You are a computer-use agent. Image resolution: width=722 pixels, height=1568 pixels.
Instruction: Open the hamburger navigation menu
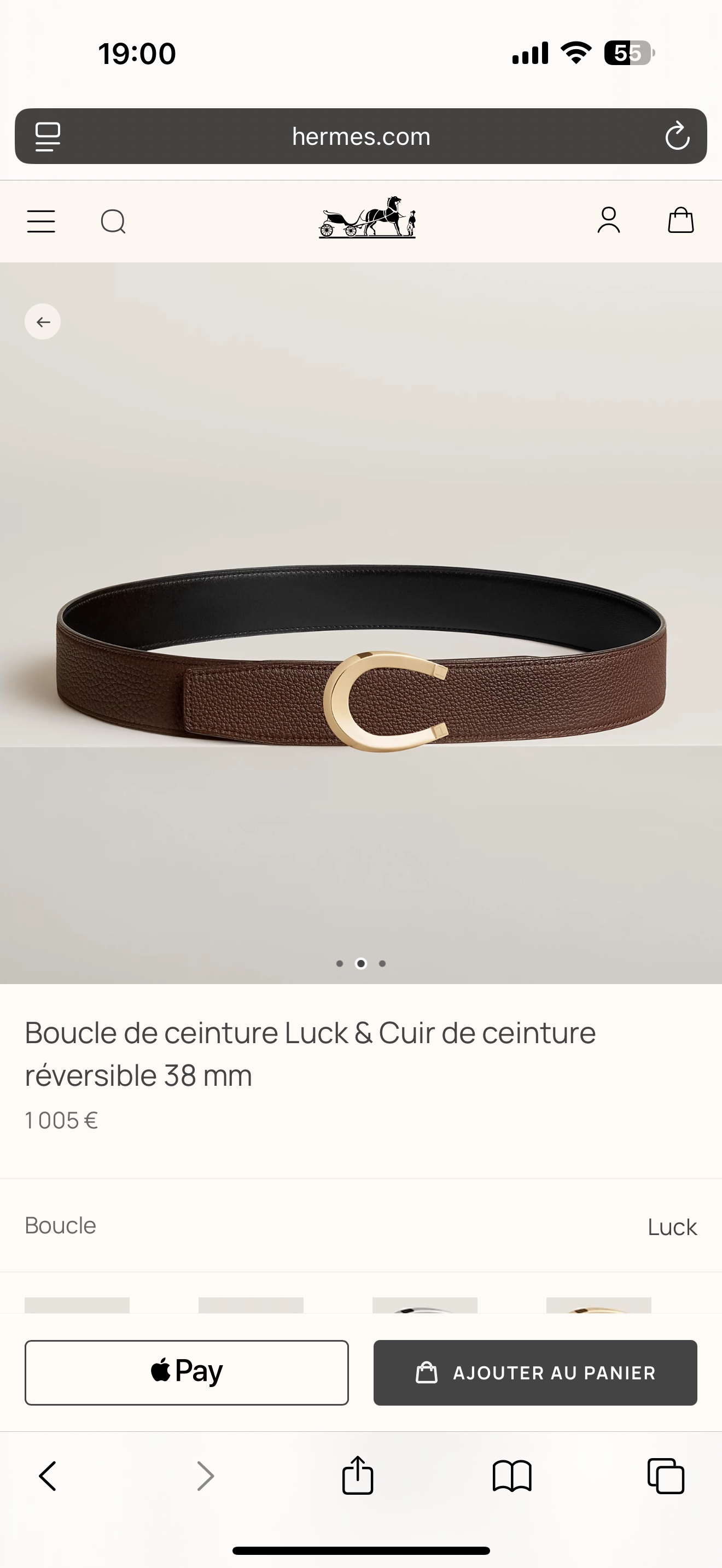(x=41, y=221)
